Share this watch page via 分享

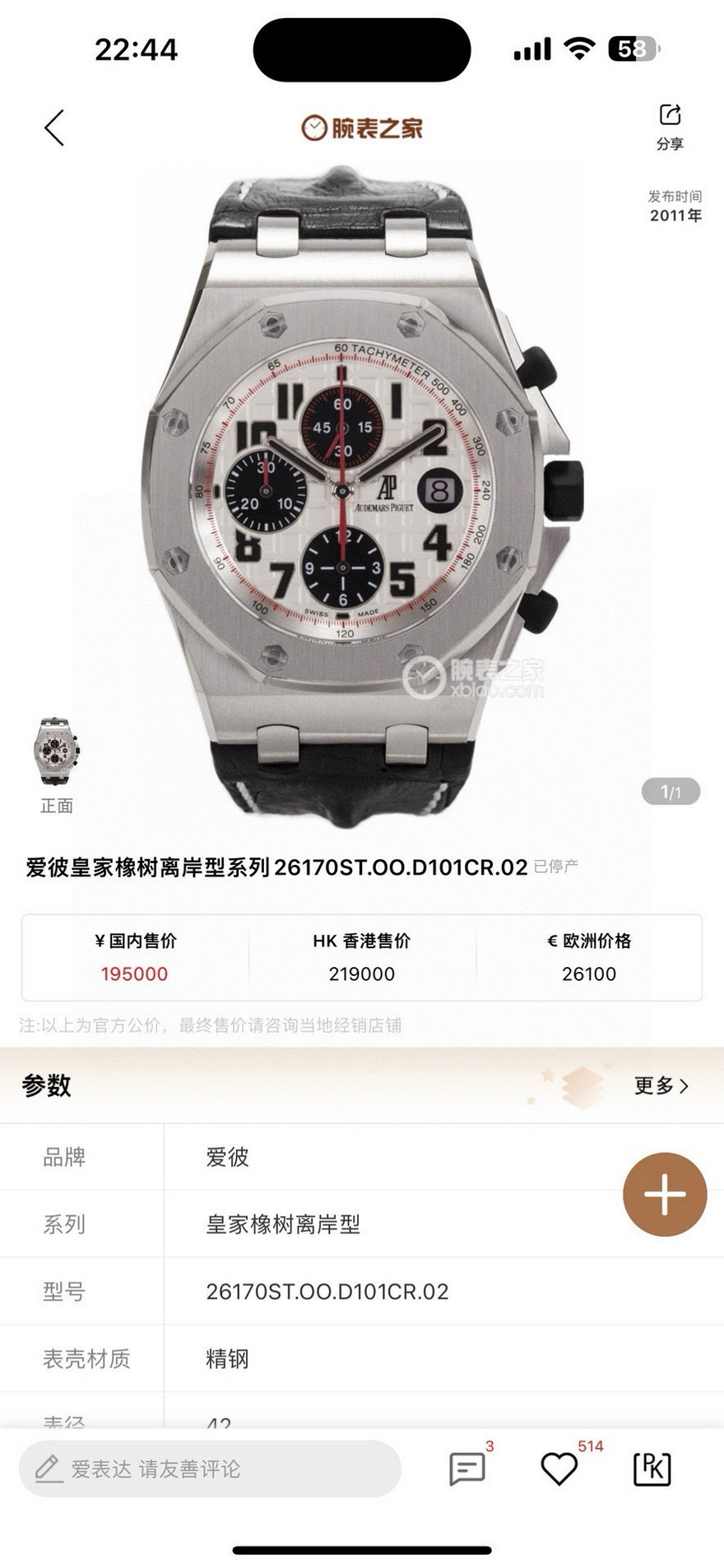coord(670,126)
